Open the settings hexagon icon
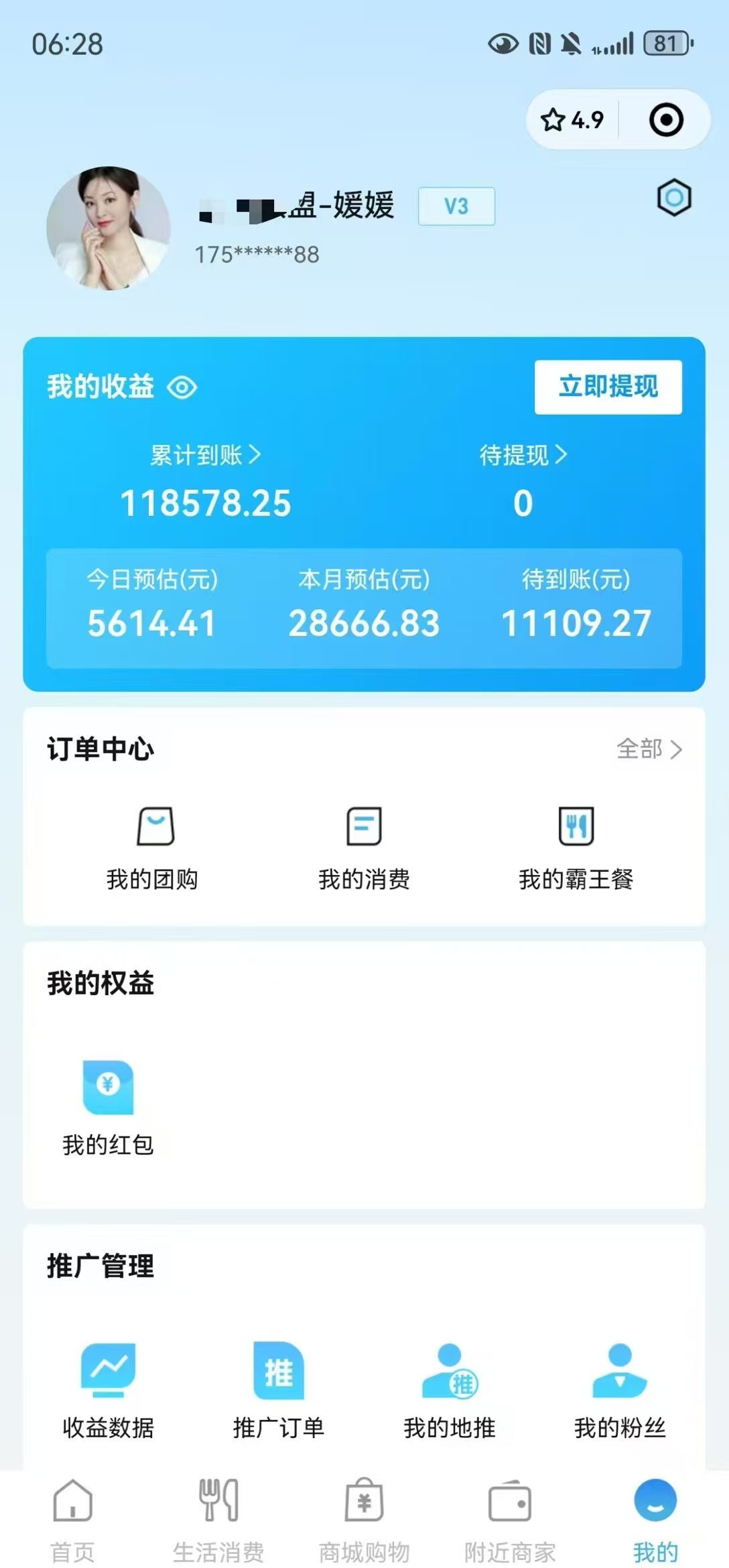The width and height of the screenshot is (729, 1568). coord(673,198)
